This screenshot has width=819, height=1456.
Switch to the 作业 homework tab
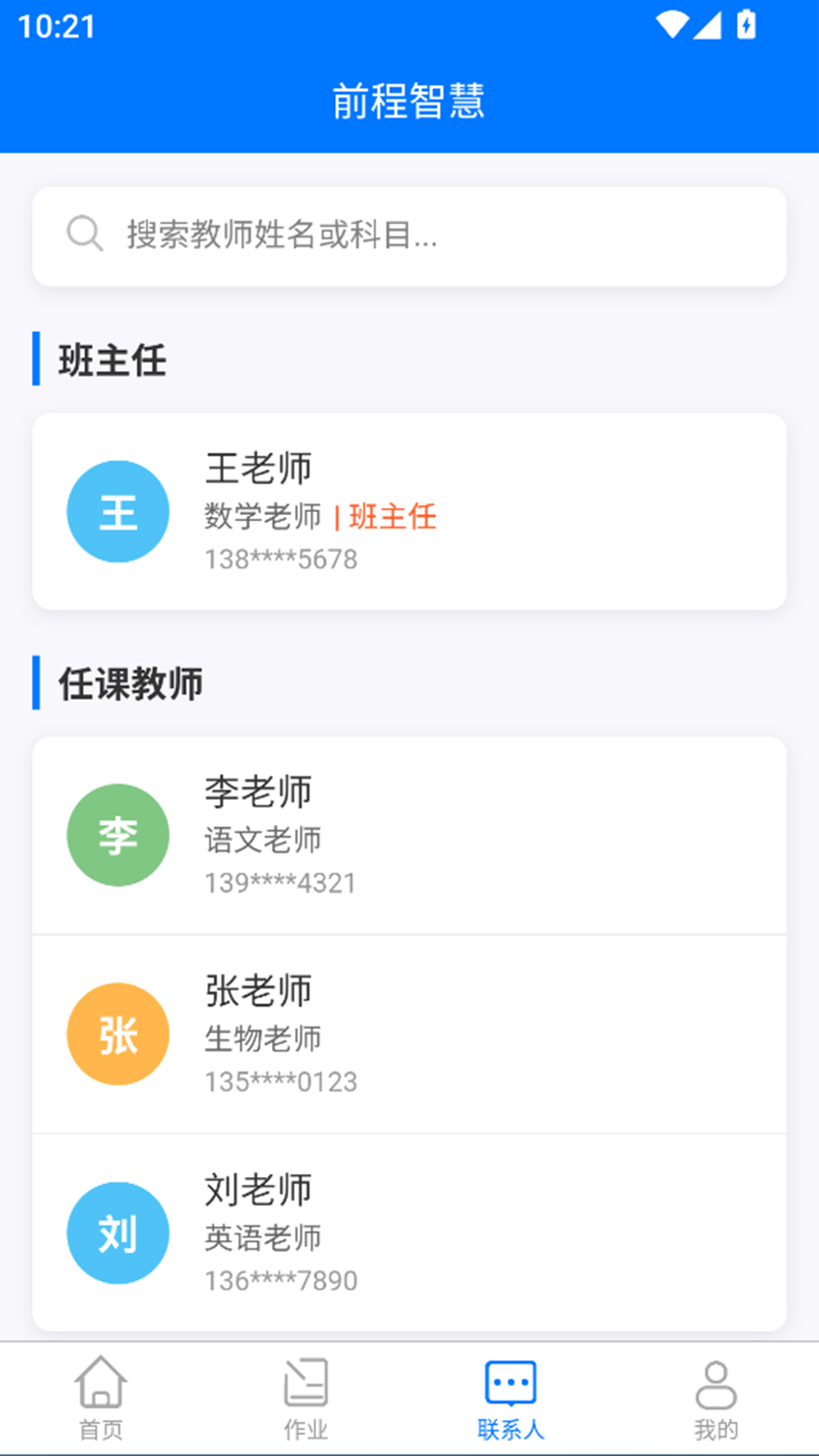[x=306, y=1398]
